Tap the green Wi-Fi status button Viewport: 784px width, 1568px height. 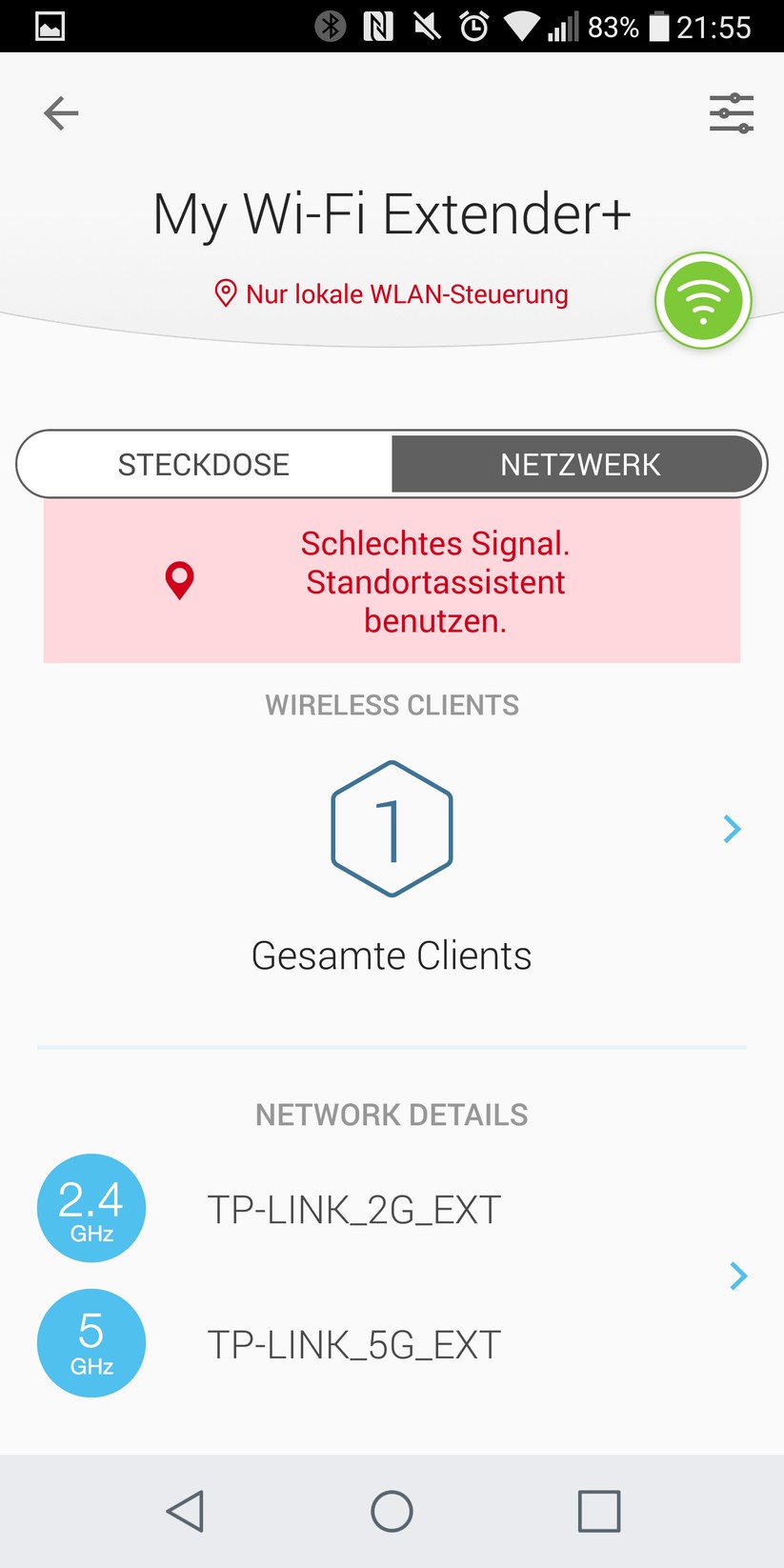click(703, 301)
